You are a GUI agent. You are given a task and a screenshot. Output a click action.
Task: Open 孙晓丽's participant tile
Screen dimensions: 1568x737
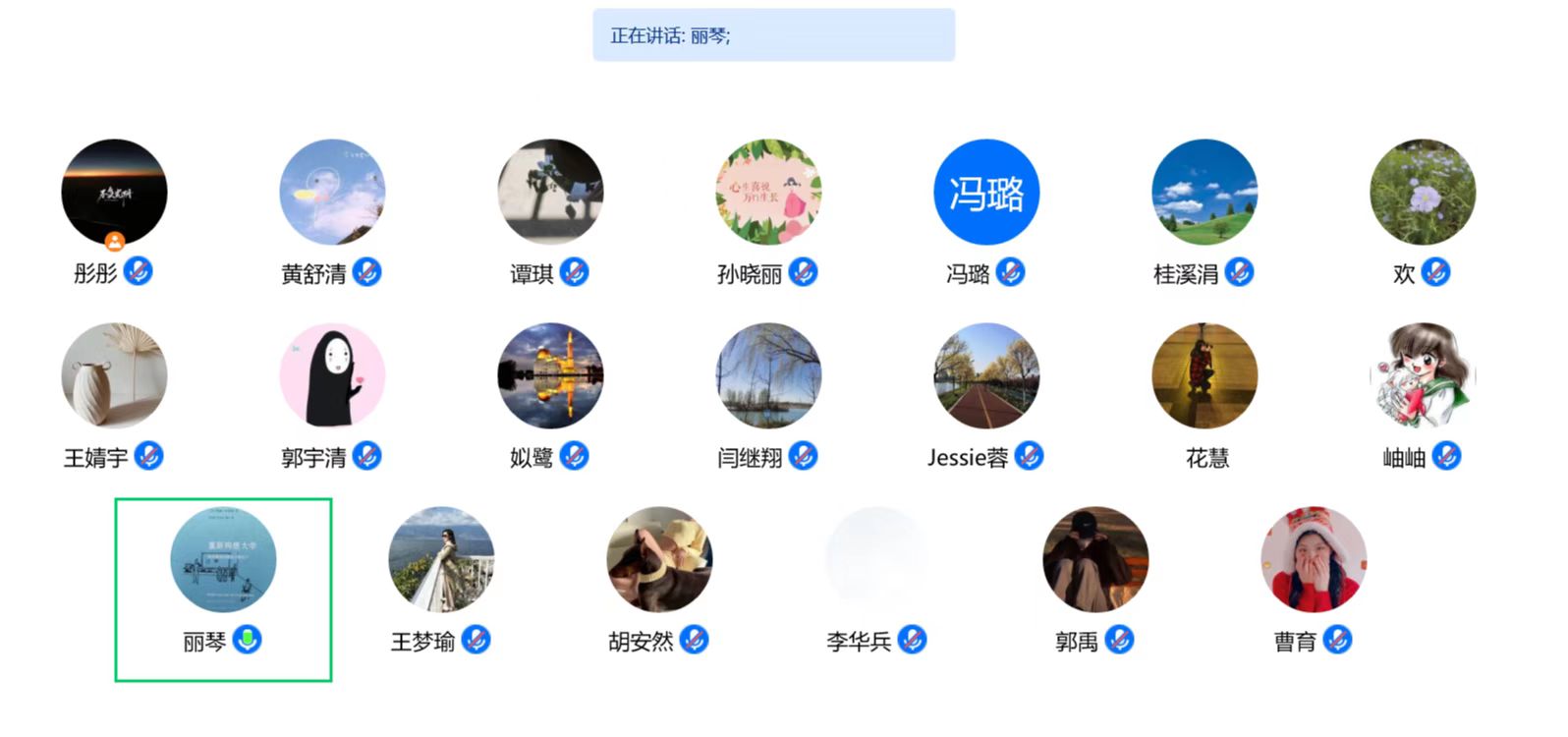768,193
